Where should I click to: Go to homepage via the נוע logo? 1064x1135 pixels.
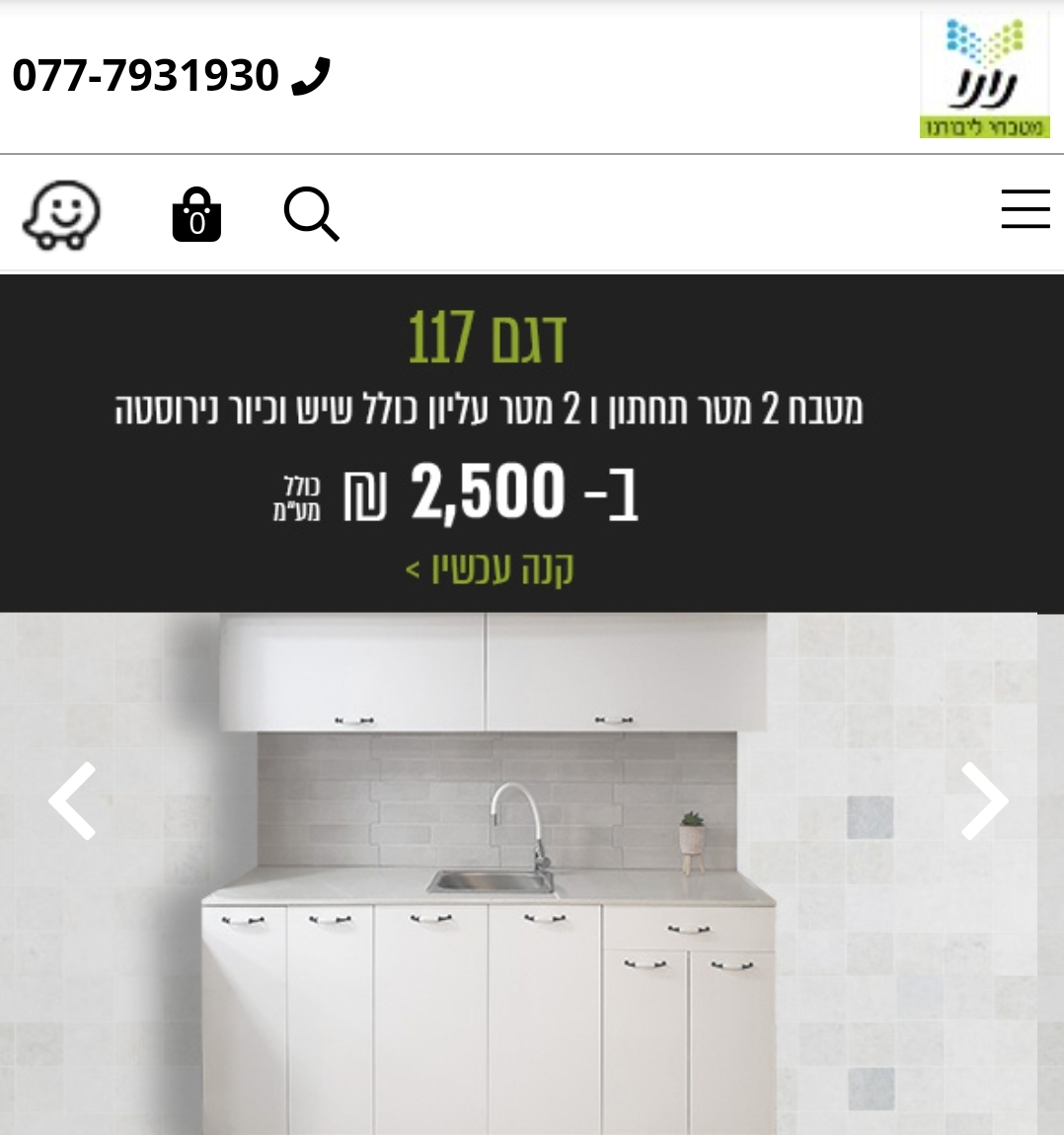984,76
